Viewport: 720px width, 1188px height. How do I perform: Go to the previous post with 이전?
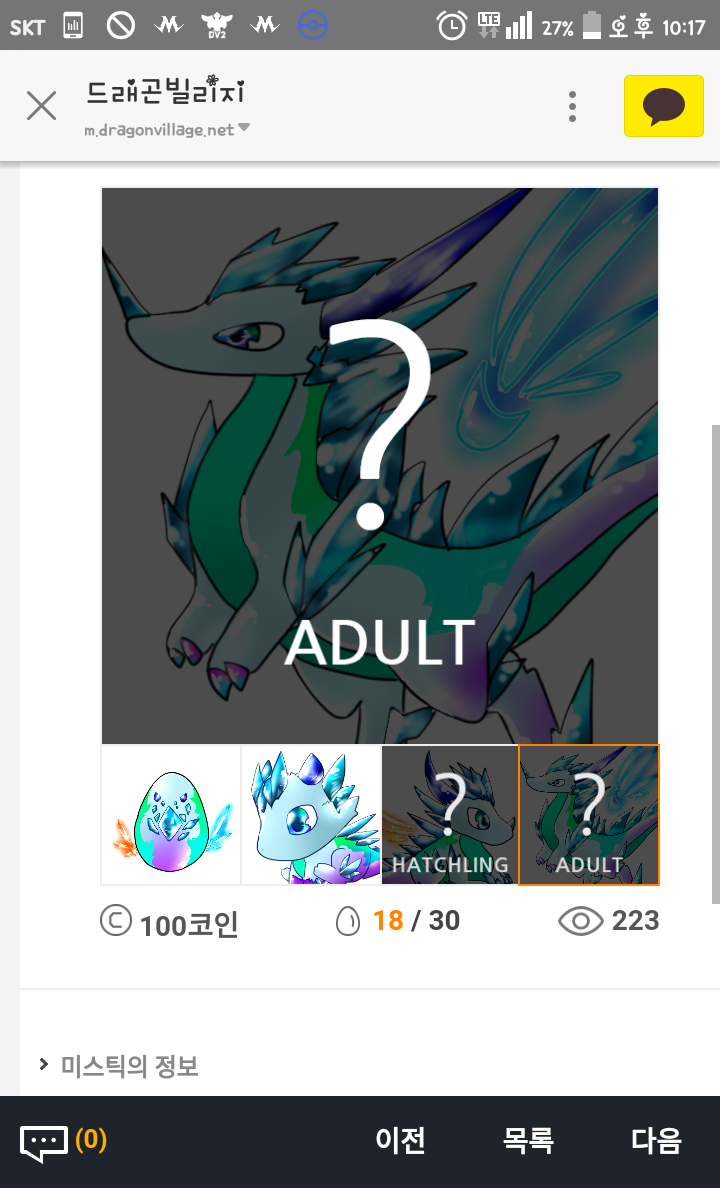[400, 1141]
